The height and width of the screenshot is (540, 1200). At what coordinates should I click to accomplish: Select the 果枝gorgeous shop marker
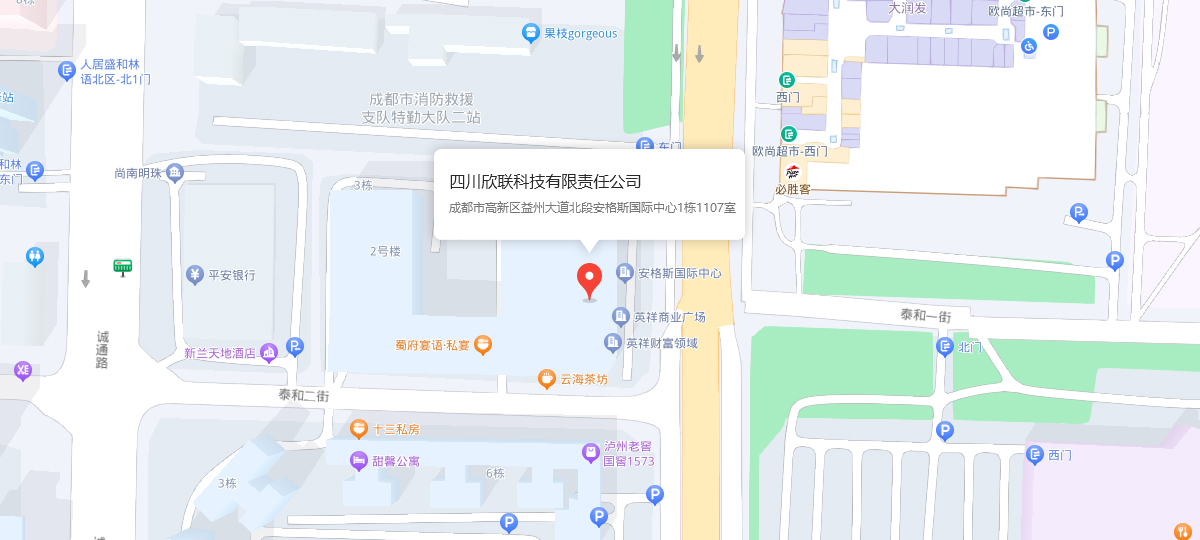point(531,33)
